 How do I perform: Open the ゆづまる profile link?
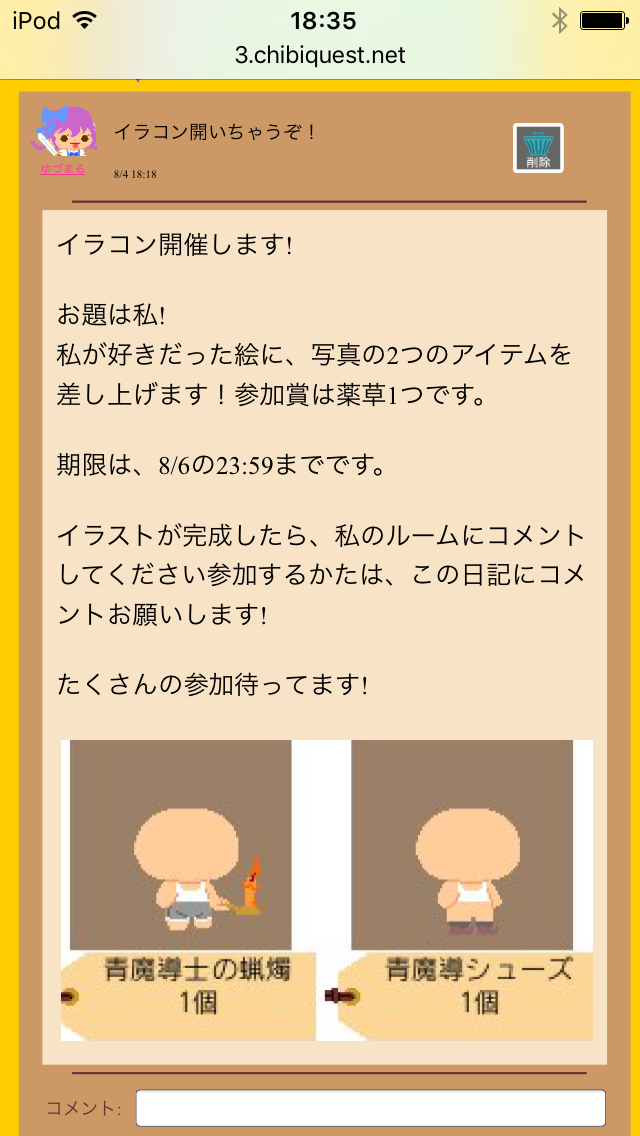click(62, 169)
